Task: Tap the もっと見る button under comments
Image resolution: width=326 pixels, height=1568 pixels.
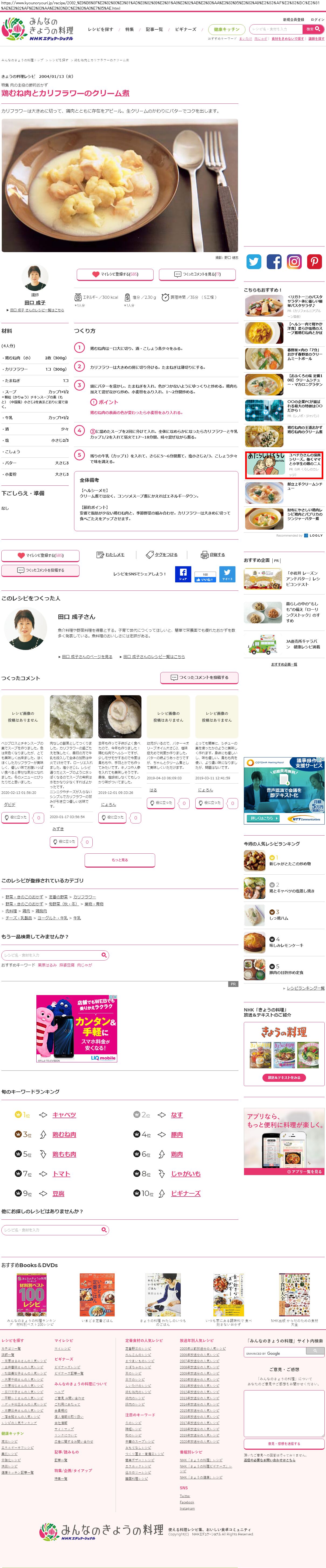Action: coord(119,860)
